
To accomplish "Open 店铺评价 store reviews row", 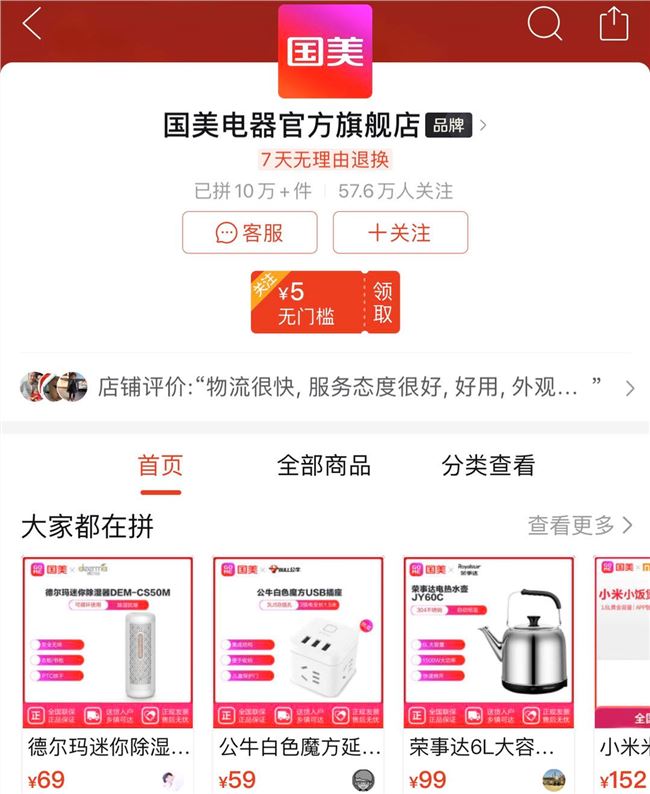I will 325,387.
